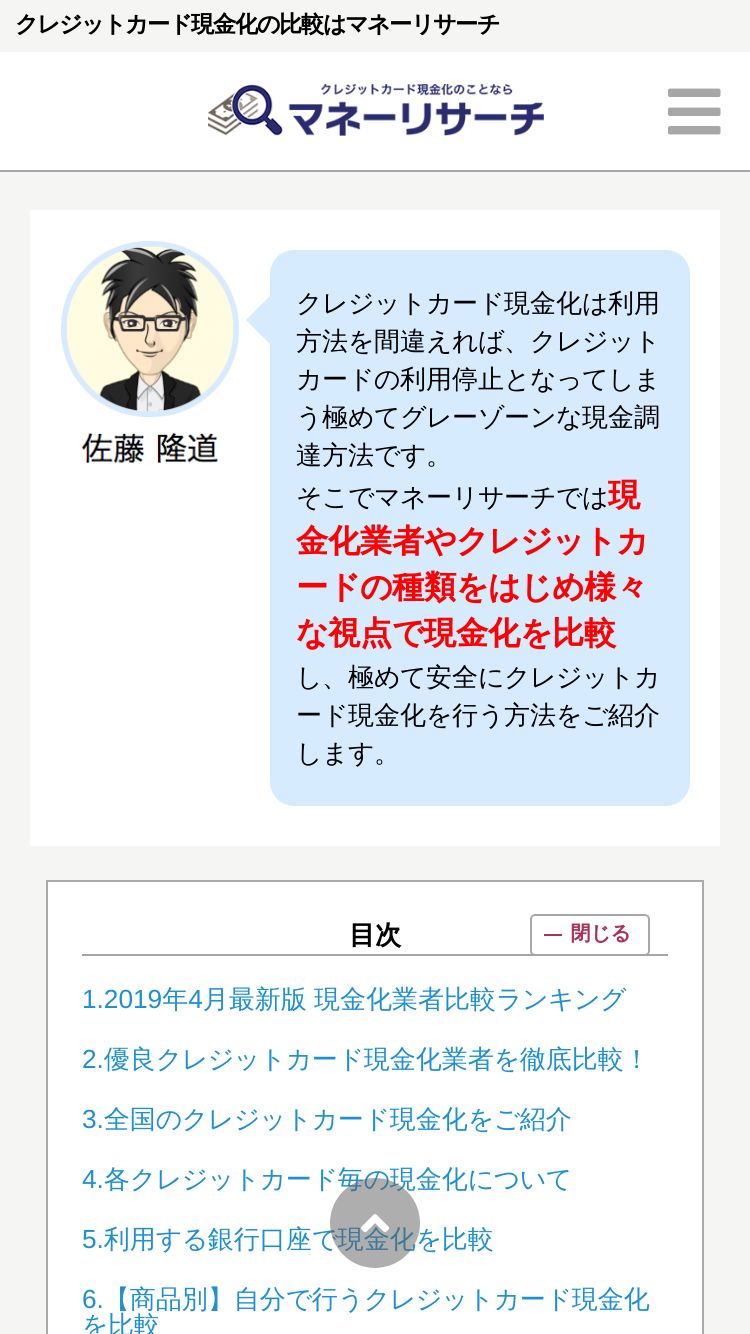Jump to 各クレジットカード毎の現金化について
This screenshot has width=750, height=1334.
[326, 1179]
